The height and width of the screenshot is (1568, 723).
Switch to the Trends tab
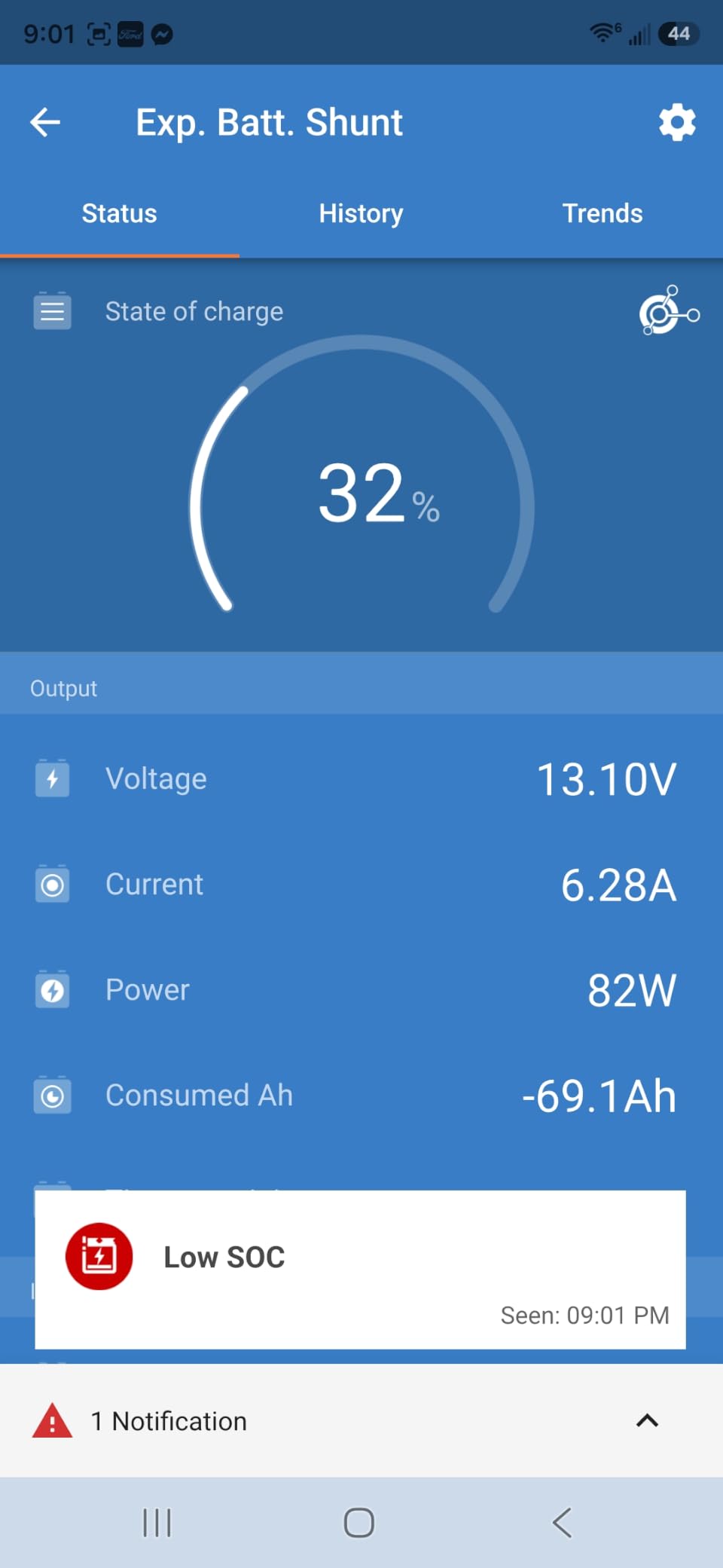[602, 213]
